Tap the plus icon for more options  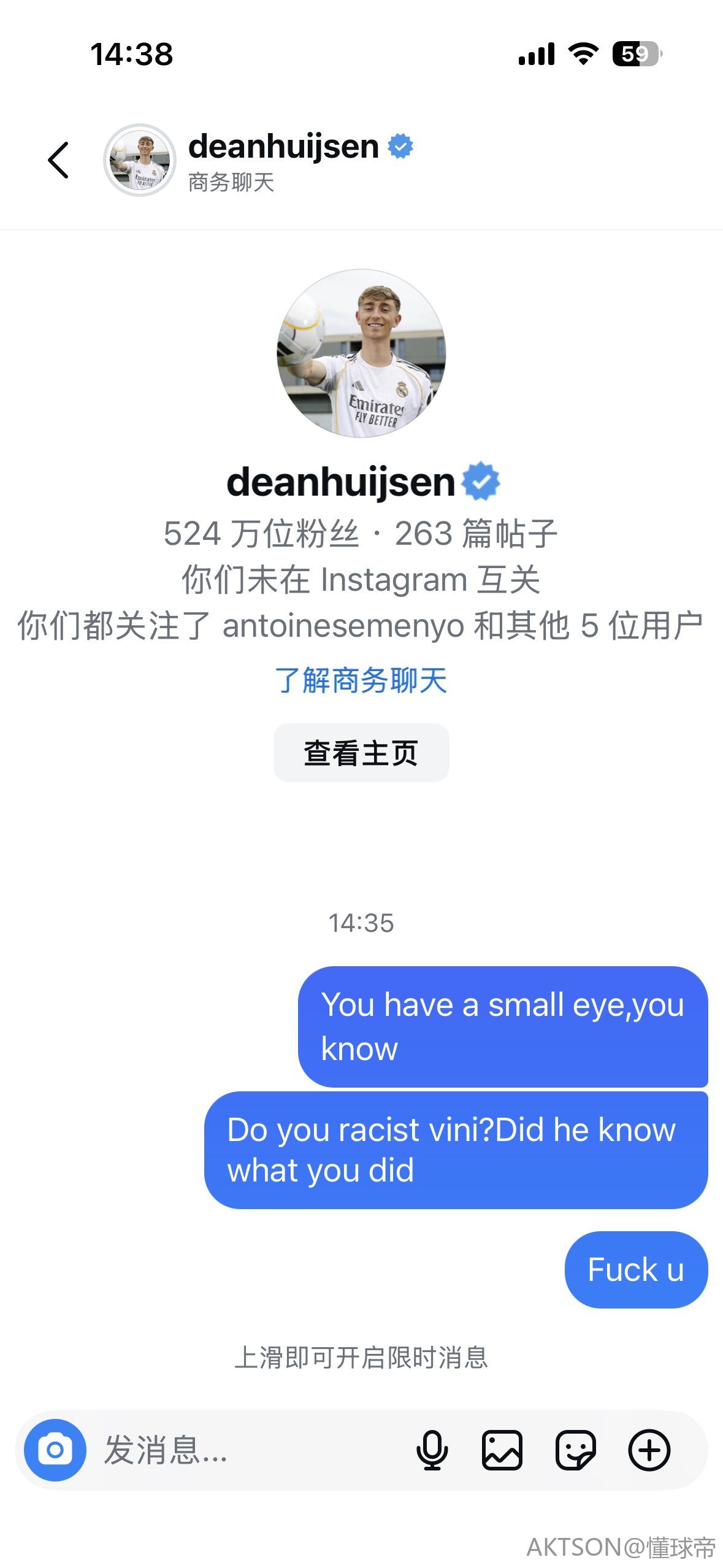click(x=649, y=1450)
